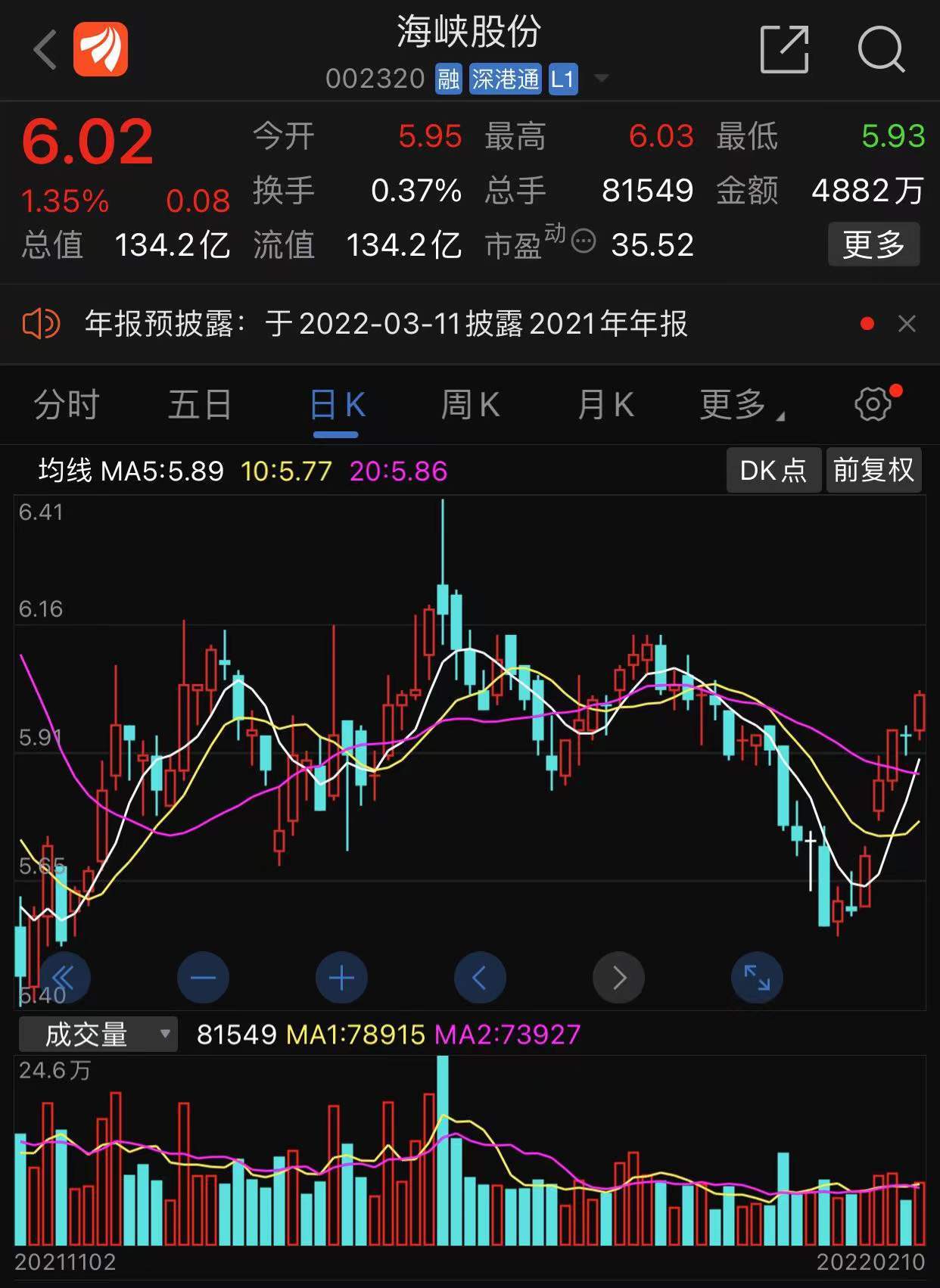
Task: Switch to the 周K chart tab
Action: pyautogui.click(x=470, y=405)
